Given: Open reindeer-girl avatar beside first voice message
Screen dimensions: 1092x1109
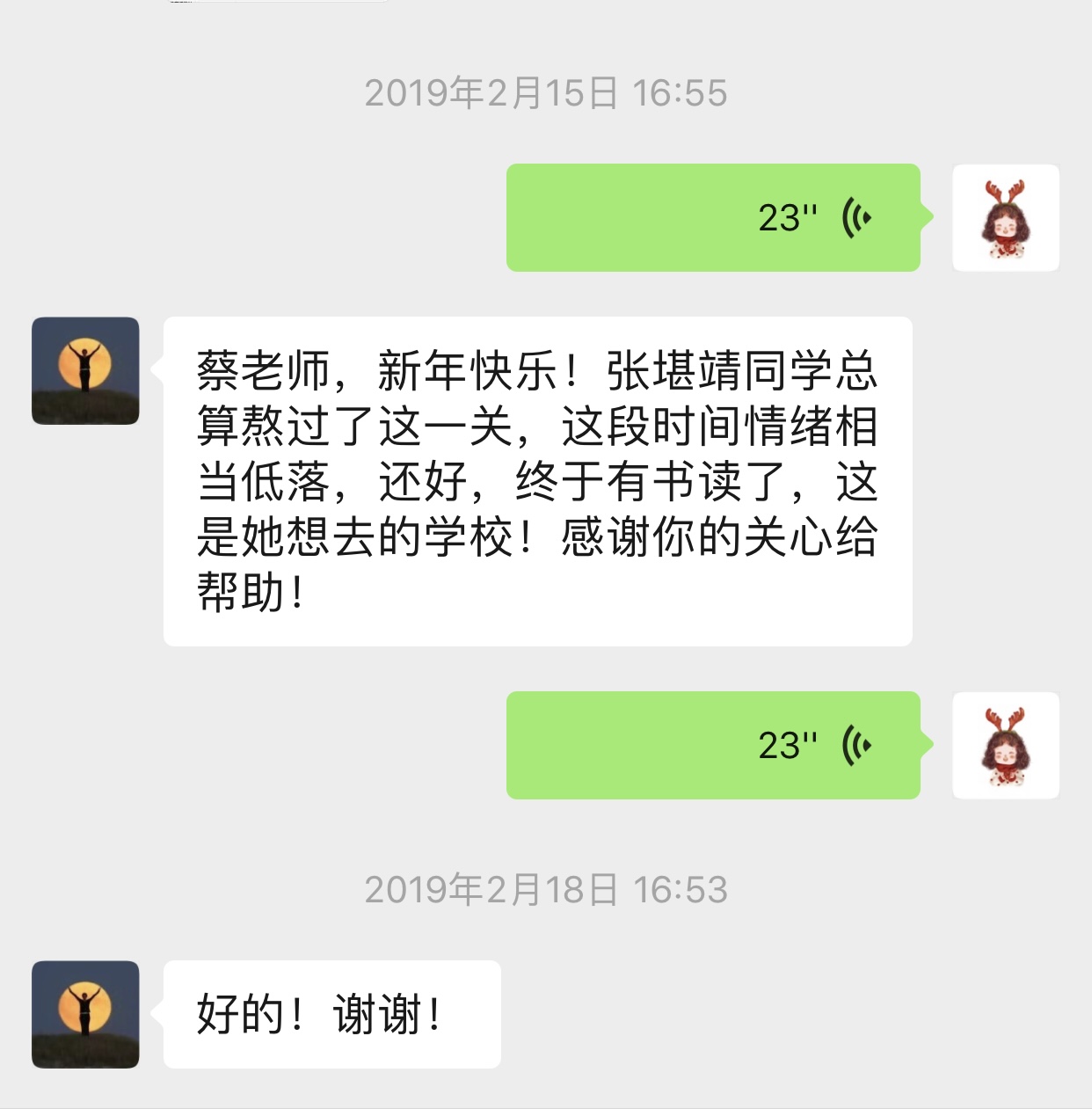Looking at the screenshot, I should pos(1006,217).
